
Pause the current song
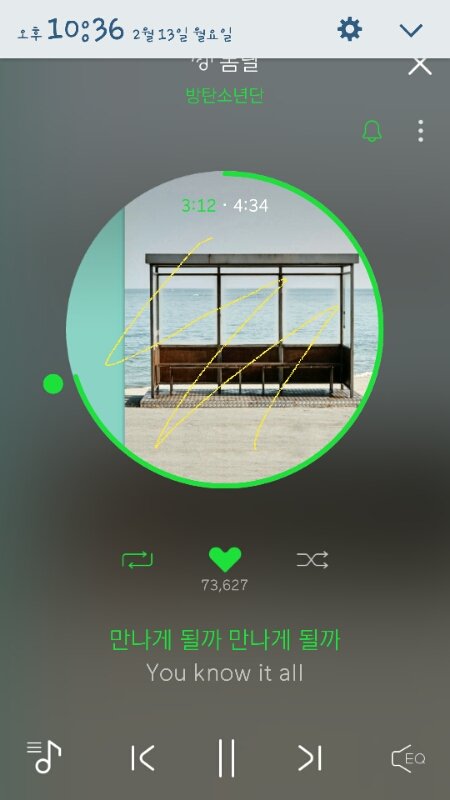[x=226, y=758]
